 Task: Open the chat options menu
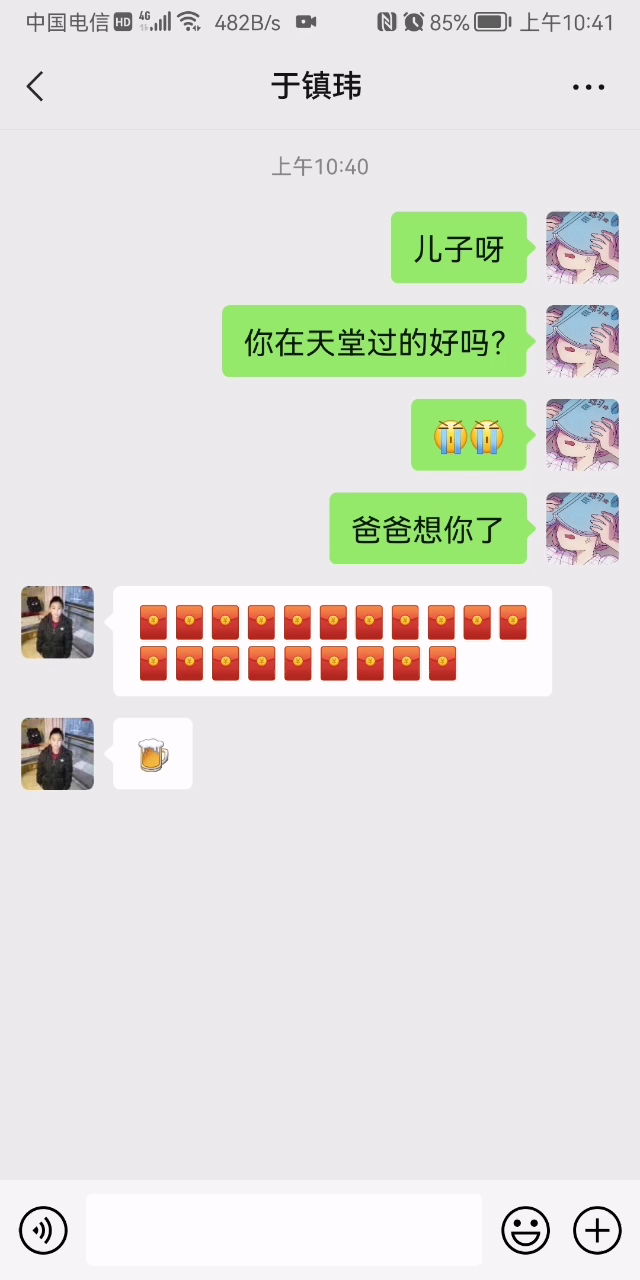(588, 87)
